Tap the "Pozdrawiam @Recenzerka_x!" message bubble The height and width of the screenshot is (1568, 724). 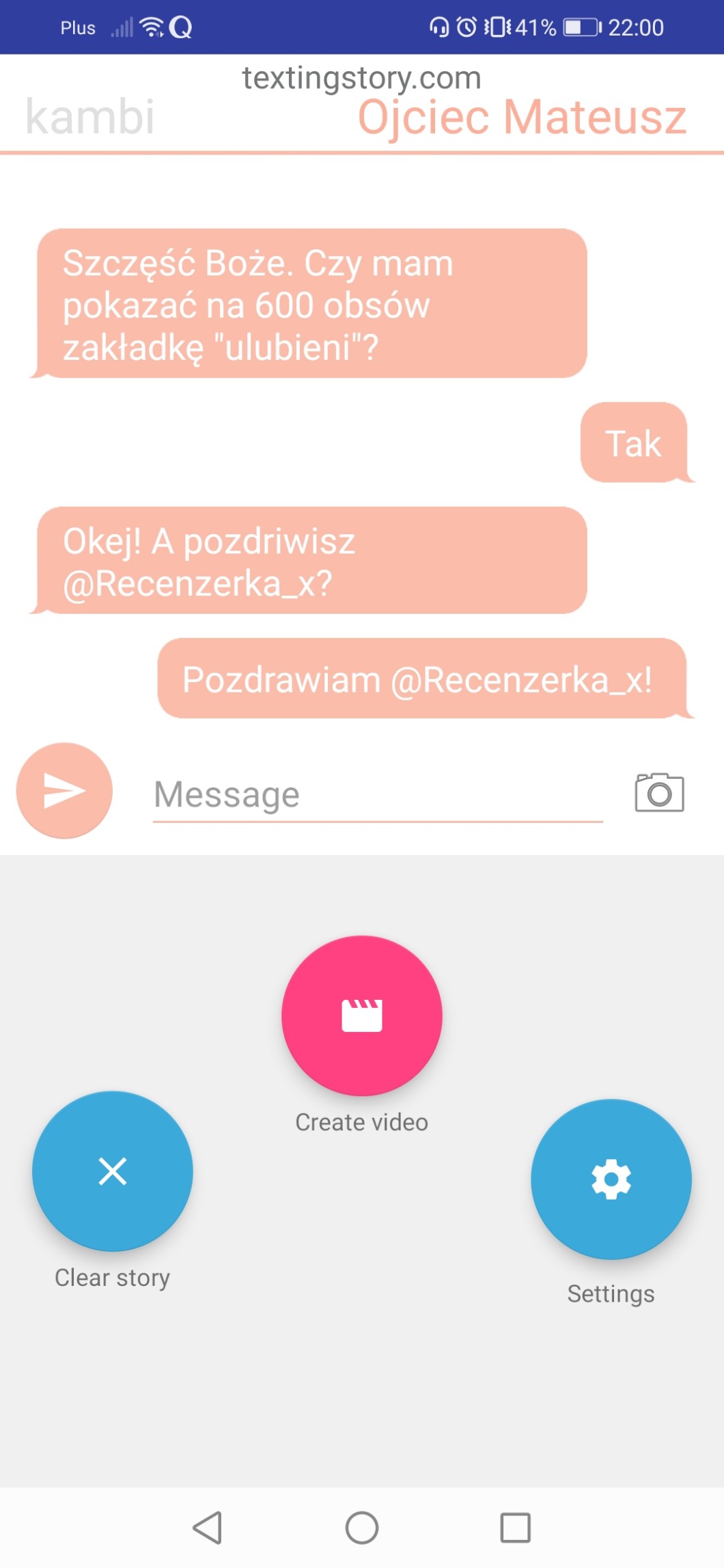(421, 679)
